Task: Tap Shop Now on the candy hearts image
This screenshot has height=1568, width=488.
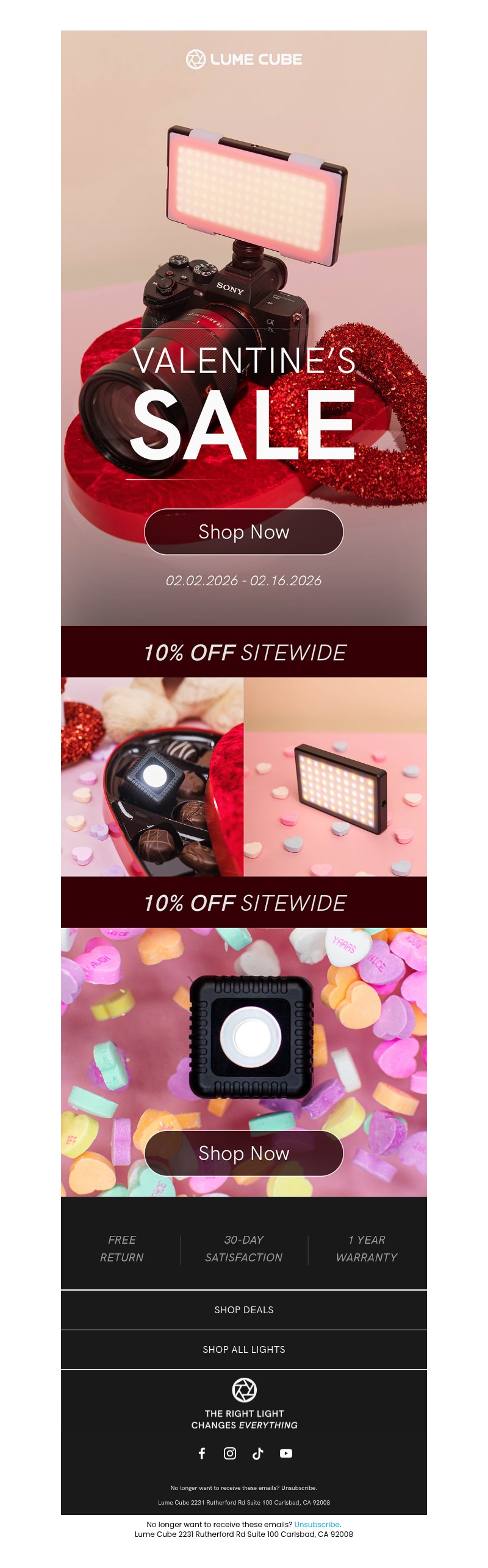Action: click(x=244, y=1153)
